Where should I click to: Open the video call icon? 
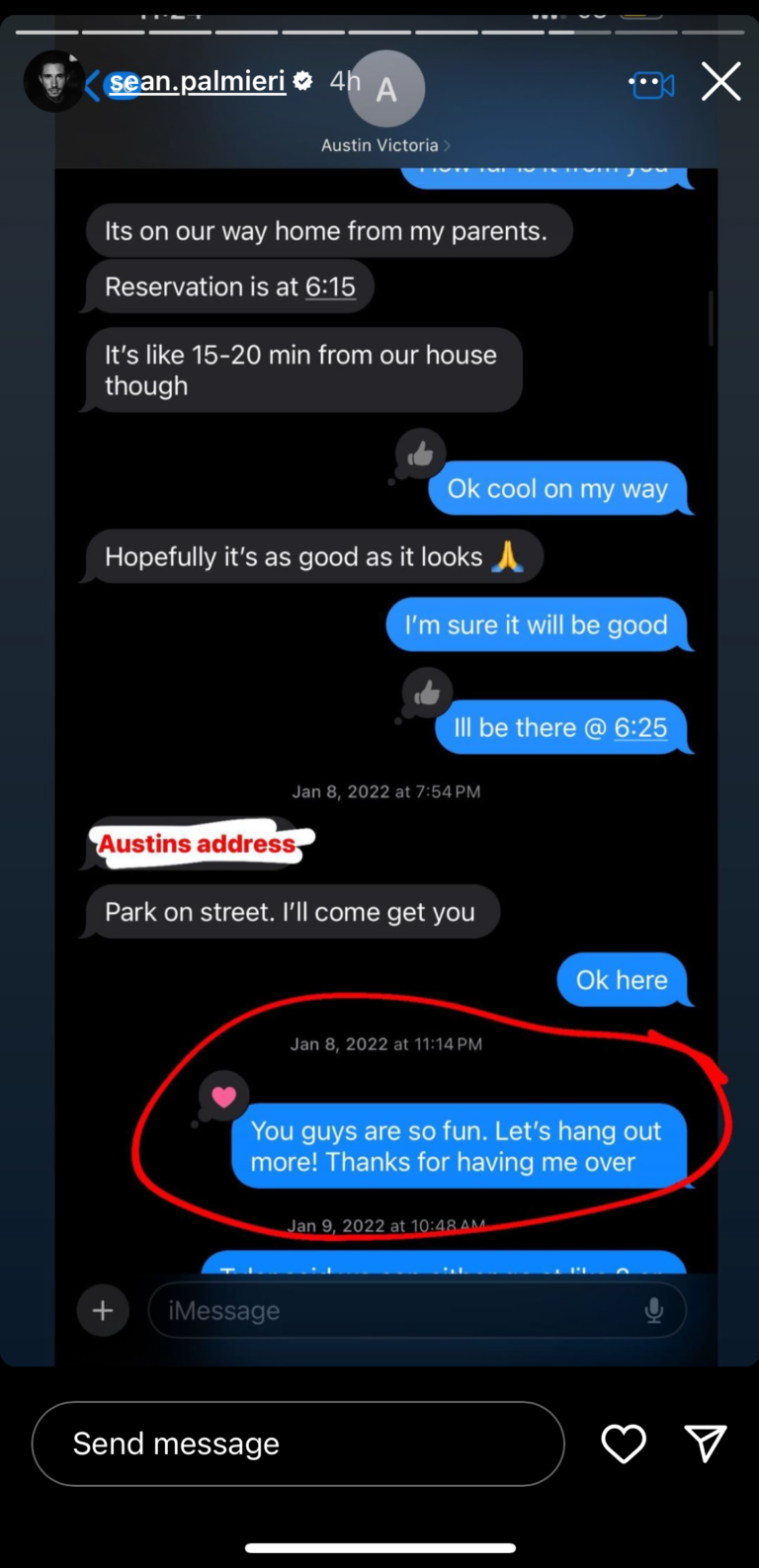tap(651, 83)
